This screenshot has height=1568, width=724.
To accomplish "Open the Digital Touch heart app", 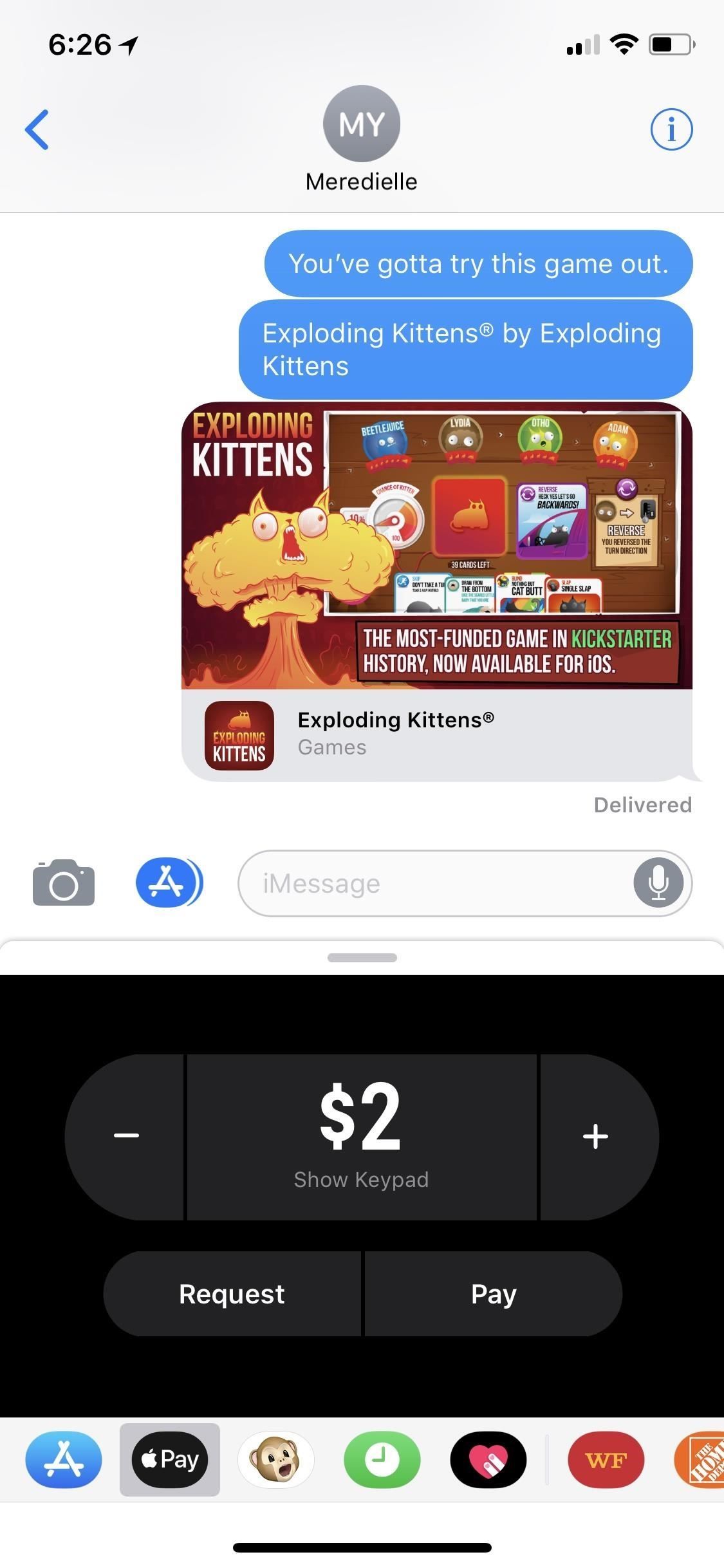I will (488, 1459).
